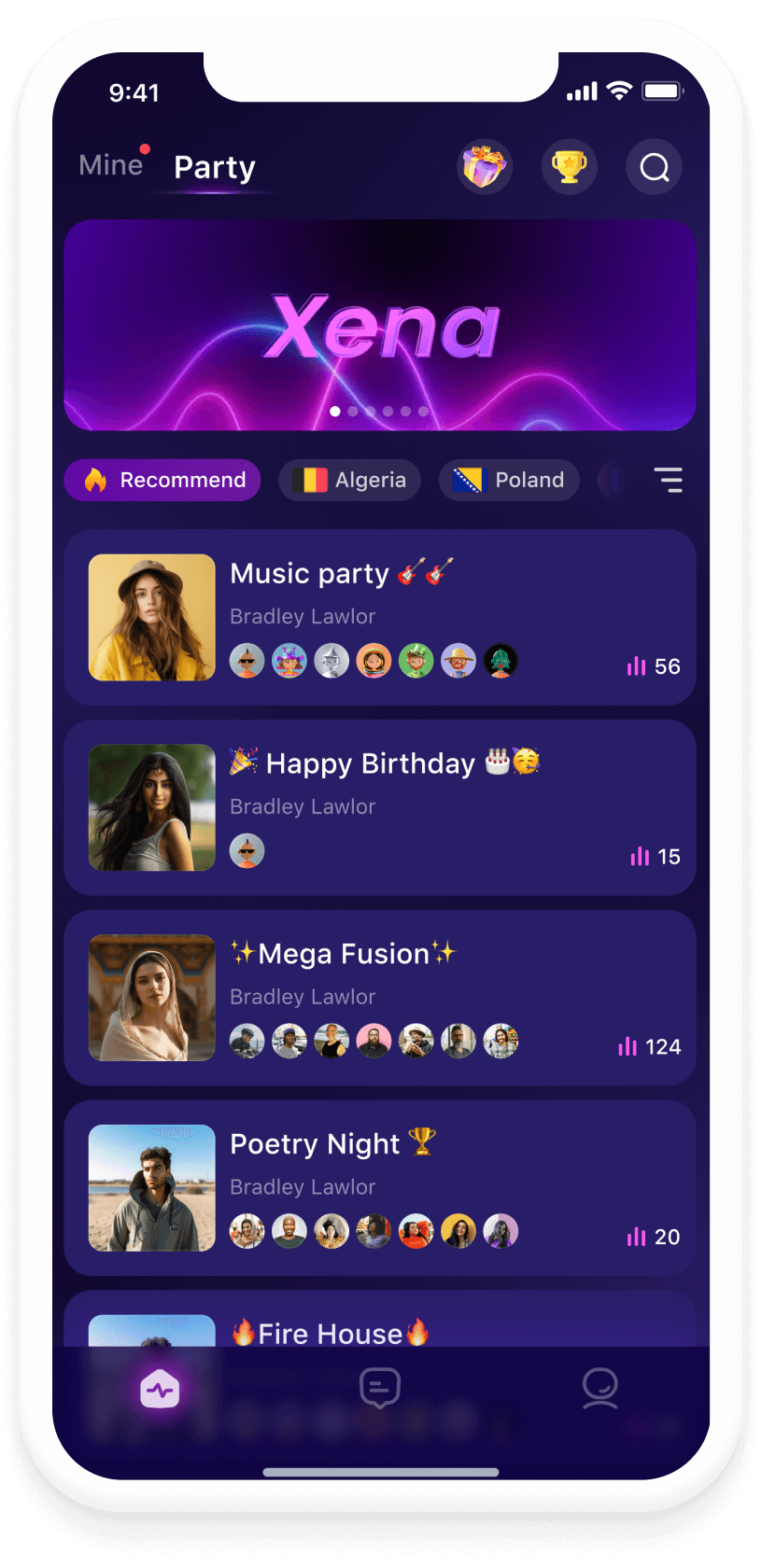Open the gift box icon
Screen dimensions: 762x1568
pos(484,167)
